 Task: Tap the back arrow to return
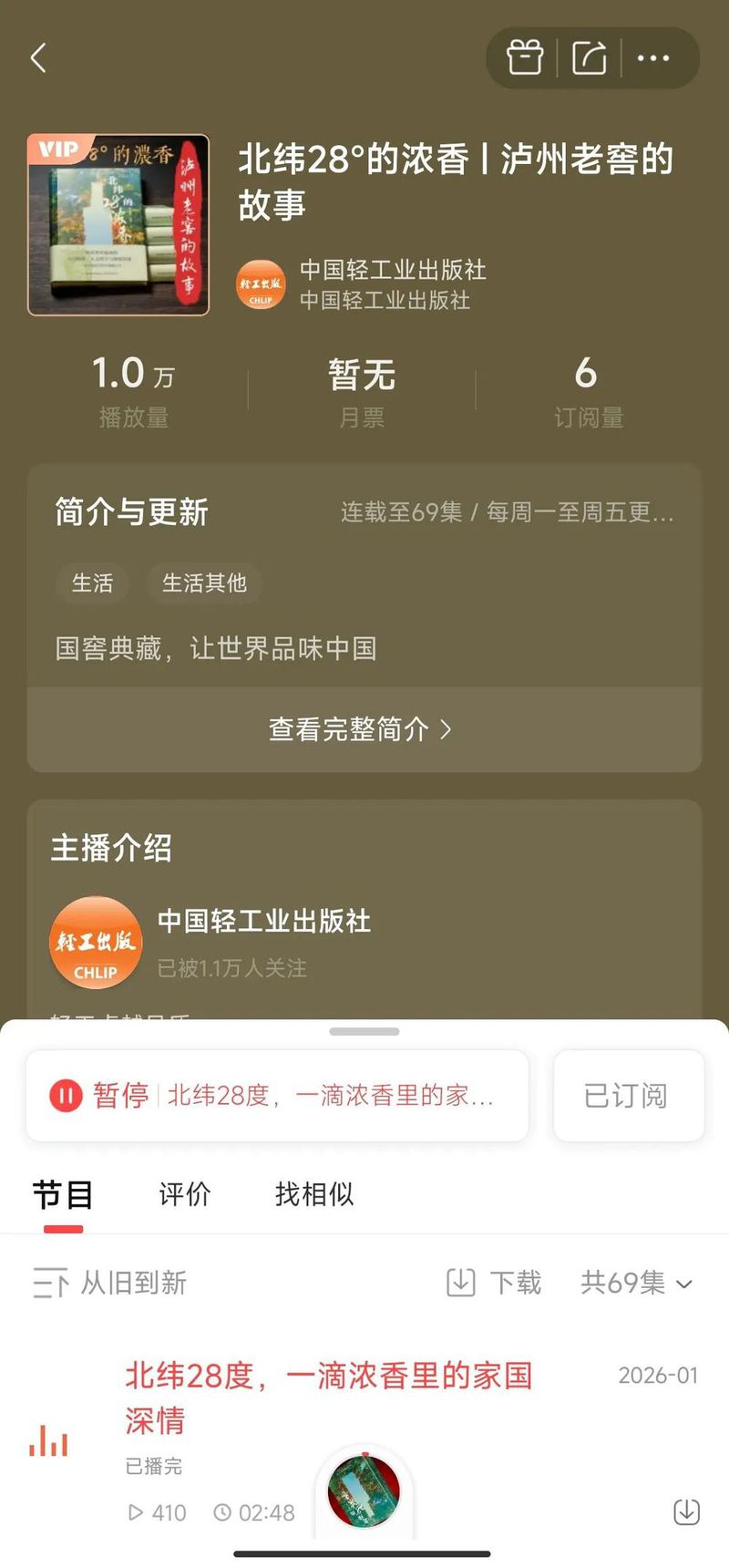pos(38,57)
